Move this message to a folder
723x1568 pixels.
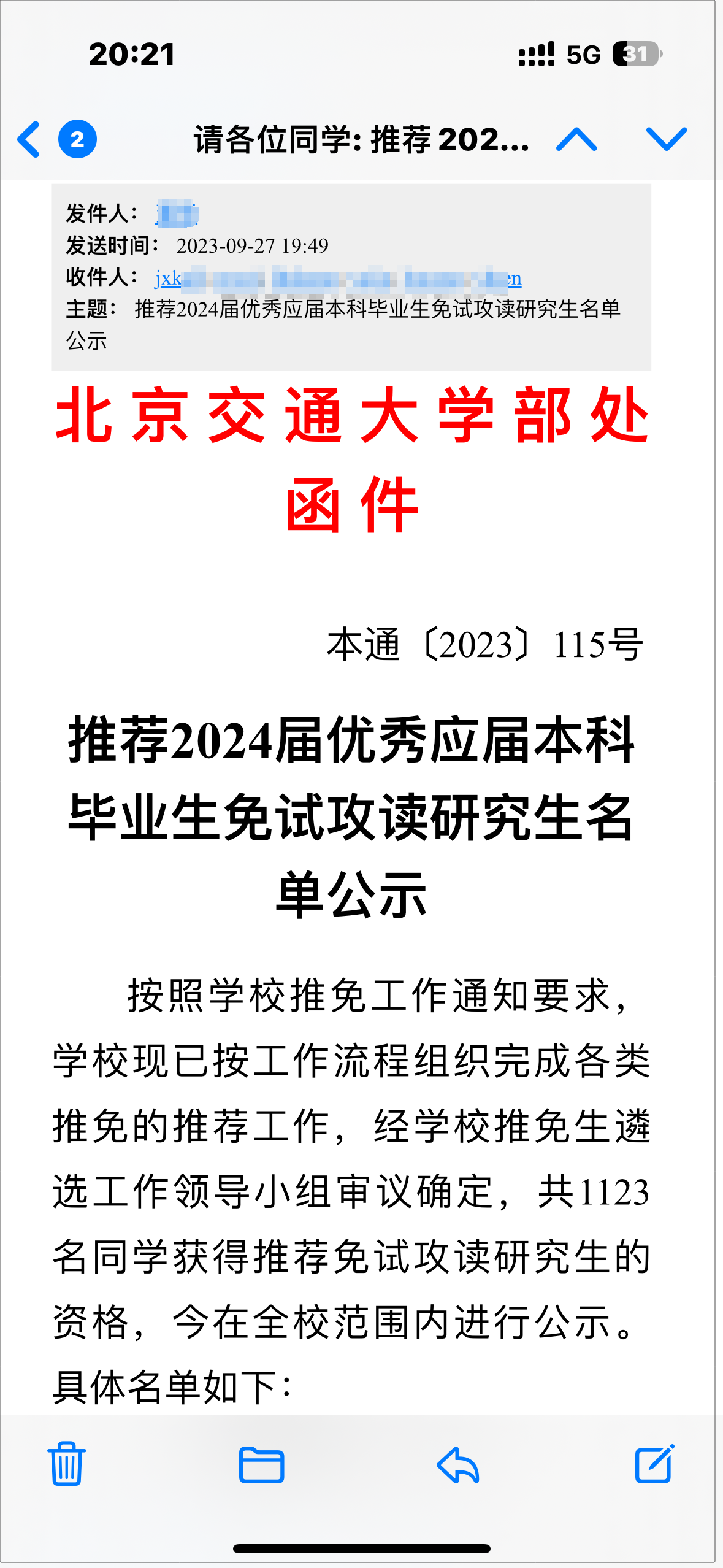pos(261,1465)
